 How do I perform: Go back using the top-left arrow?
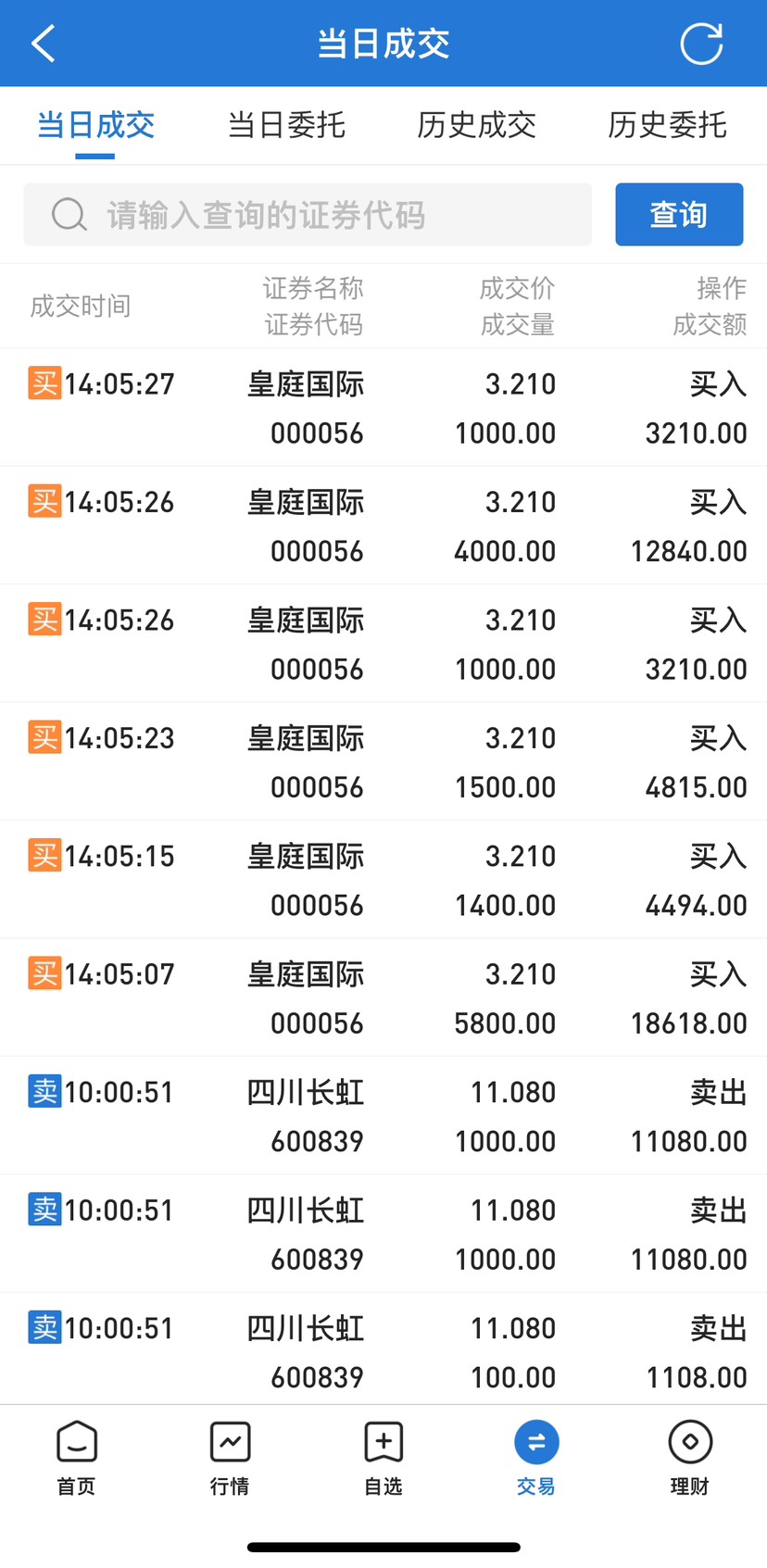44,44
